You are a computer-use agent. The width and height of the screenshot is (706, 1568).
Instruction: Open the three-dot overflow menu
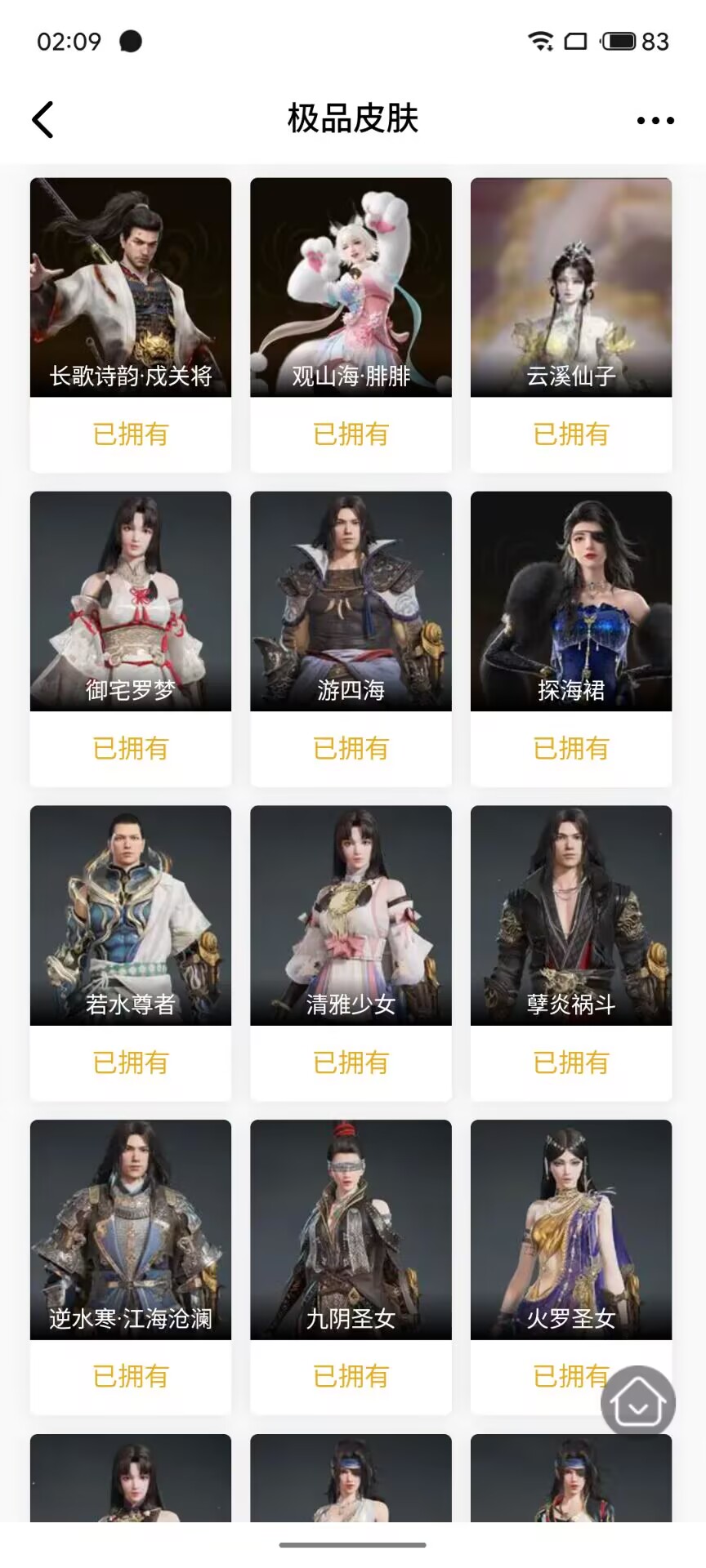[x=655, y=120]
